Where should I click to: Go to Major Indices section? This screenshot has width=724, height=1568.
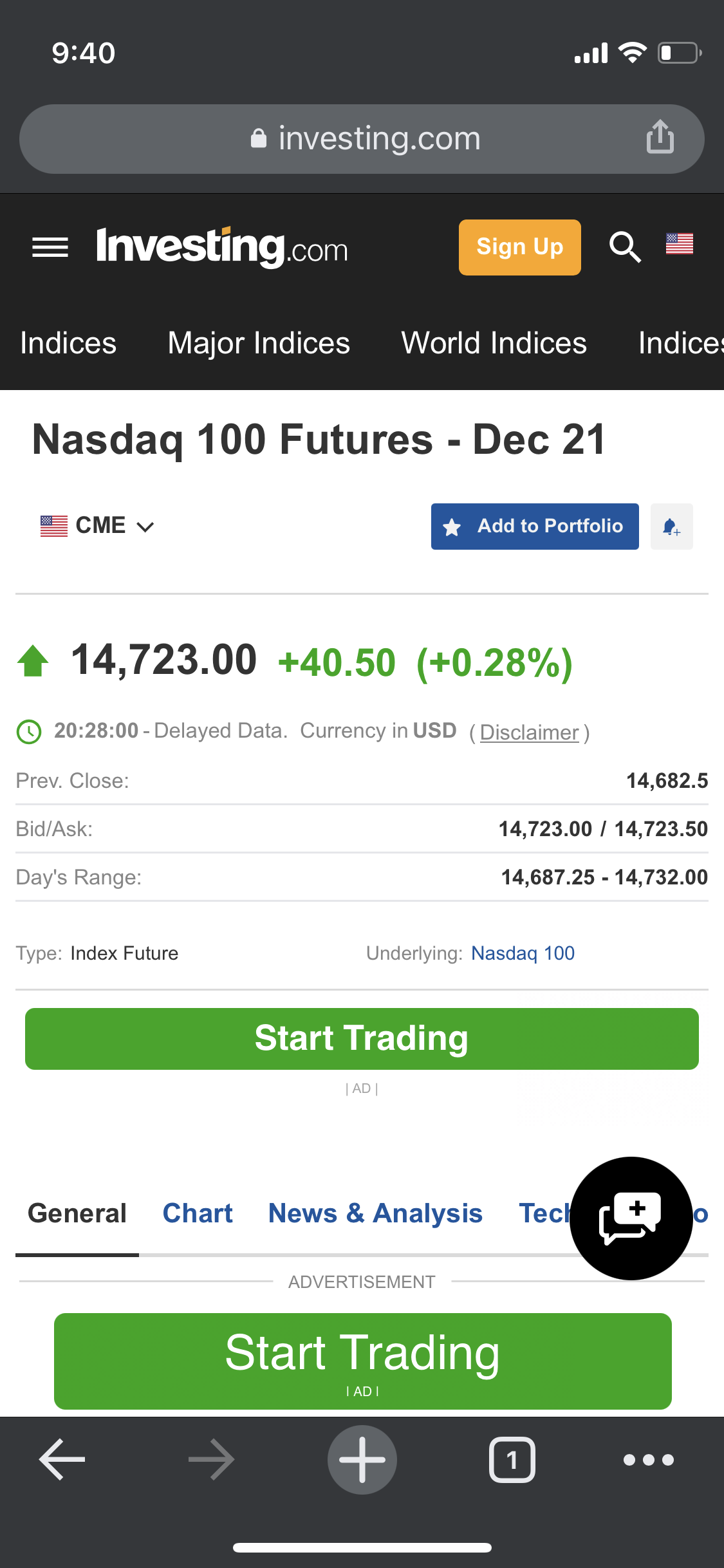pos(259,343)
